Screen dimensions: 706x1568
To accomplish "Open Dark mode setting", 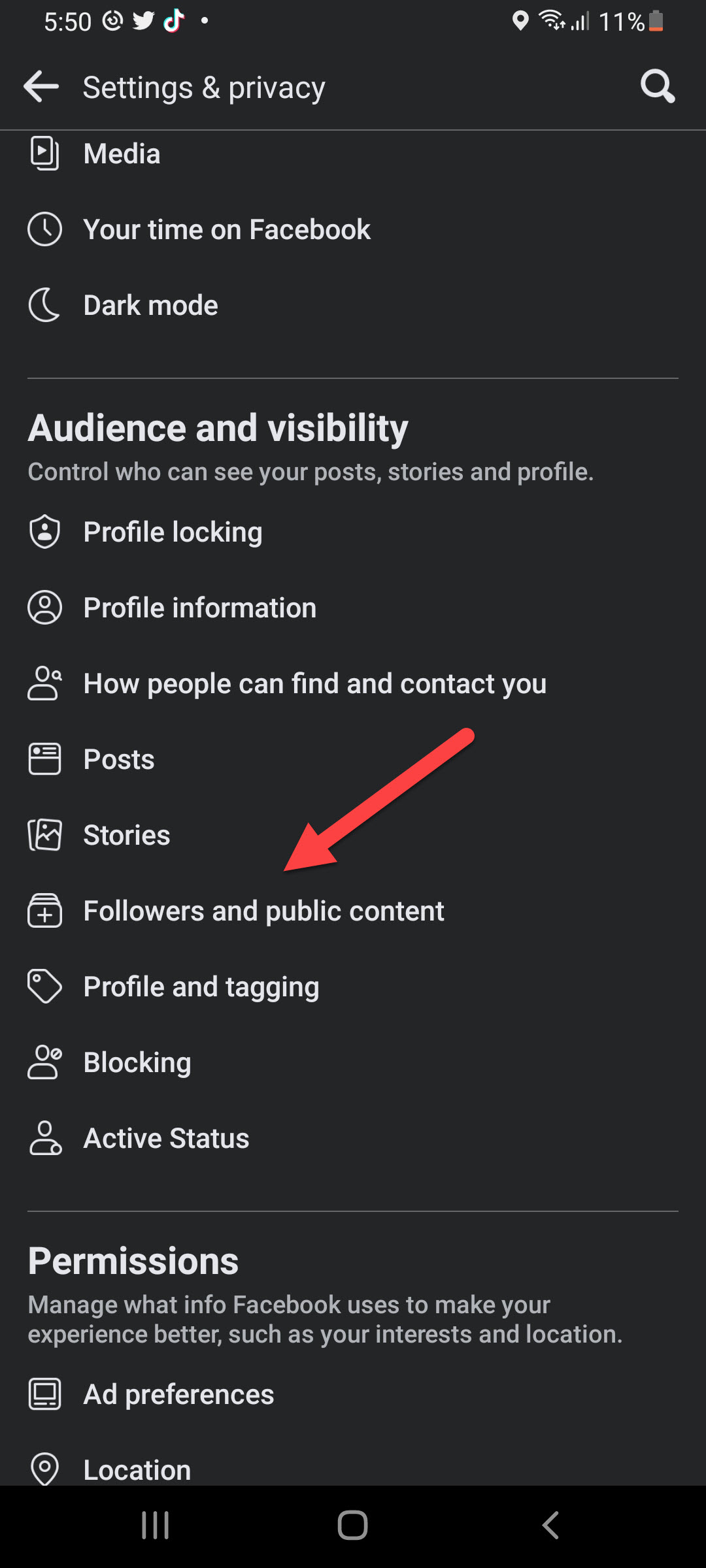I will click(x=150, y=306).
